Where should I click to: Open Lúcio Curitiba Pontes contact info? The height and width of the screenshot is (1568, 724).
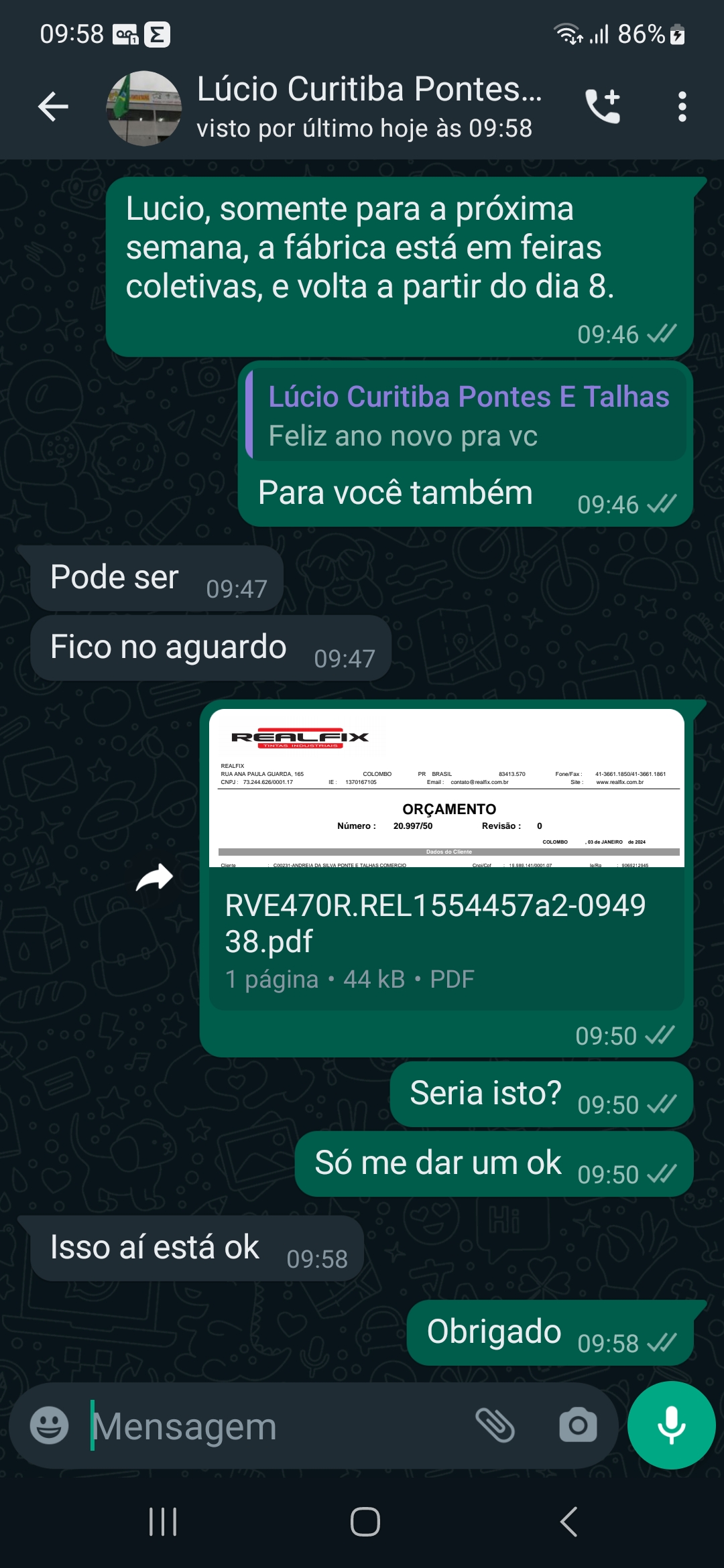coord(369,107)
